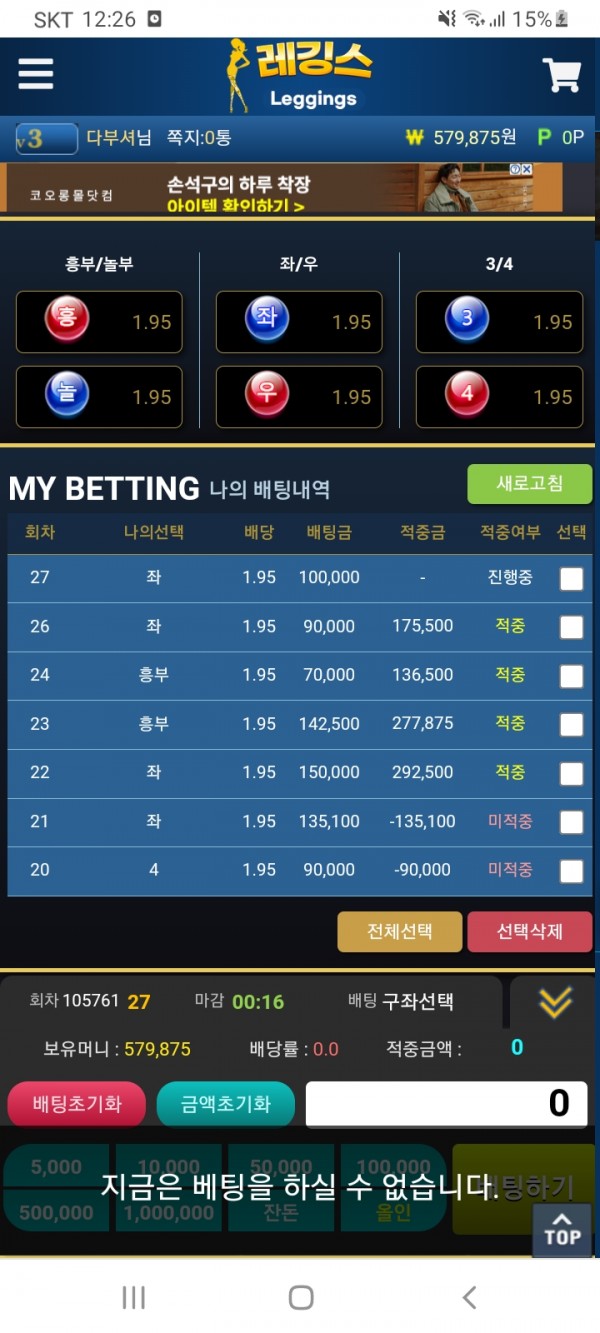Tap 전체선택 to select all bets
600x1333 pixels.
(399, 931)
